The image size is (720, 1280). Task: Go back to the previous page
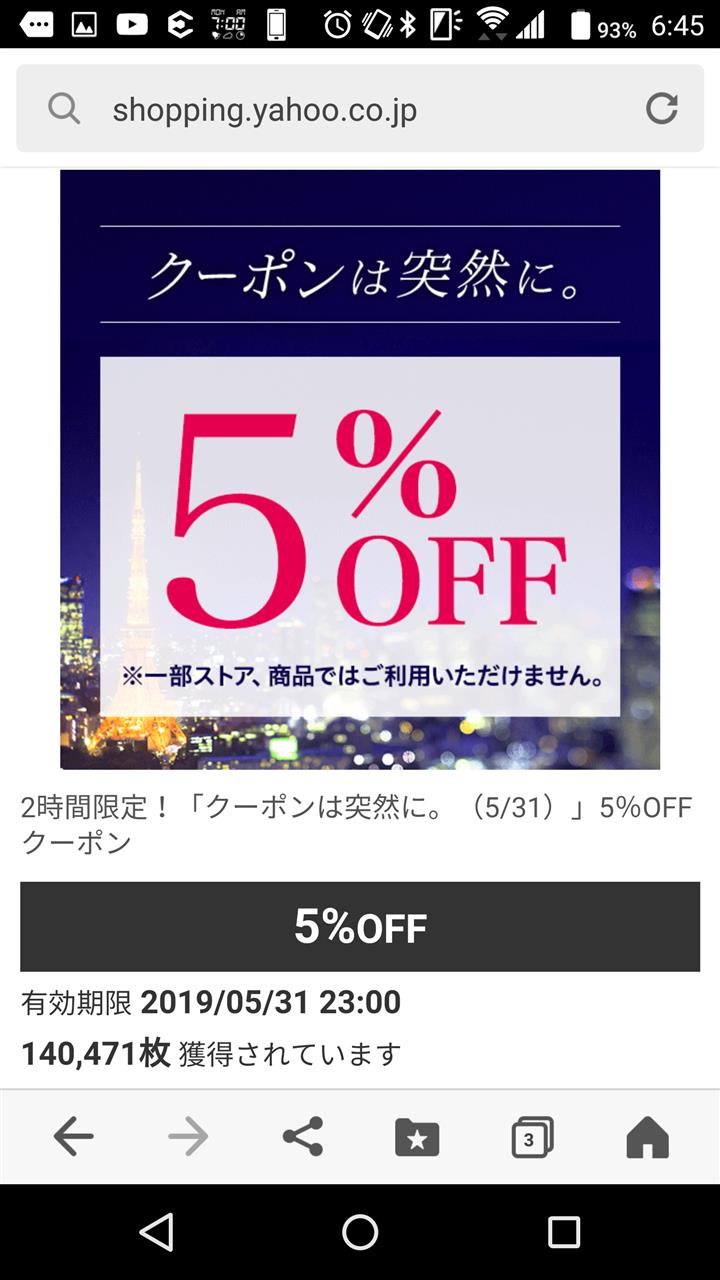pyautogui.click(x=73, y=1137)
